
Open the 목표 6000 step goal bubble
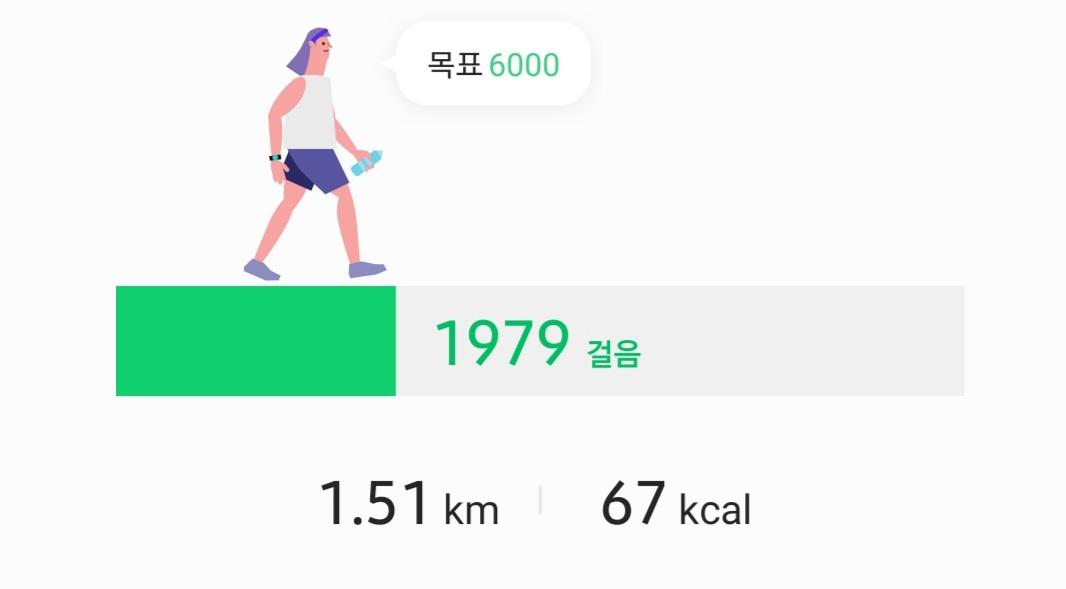point(493,64)
